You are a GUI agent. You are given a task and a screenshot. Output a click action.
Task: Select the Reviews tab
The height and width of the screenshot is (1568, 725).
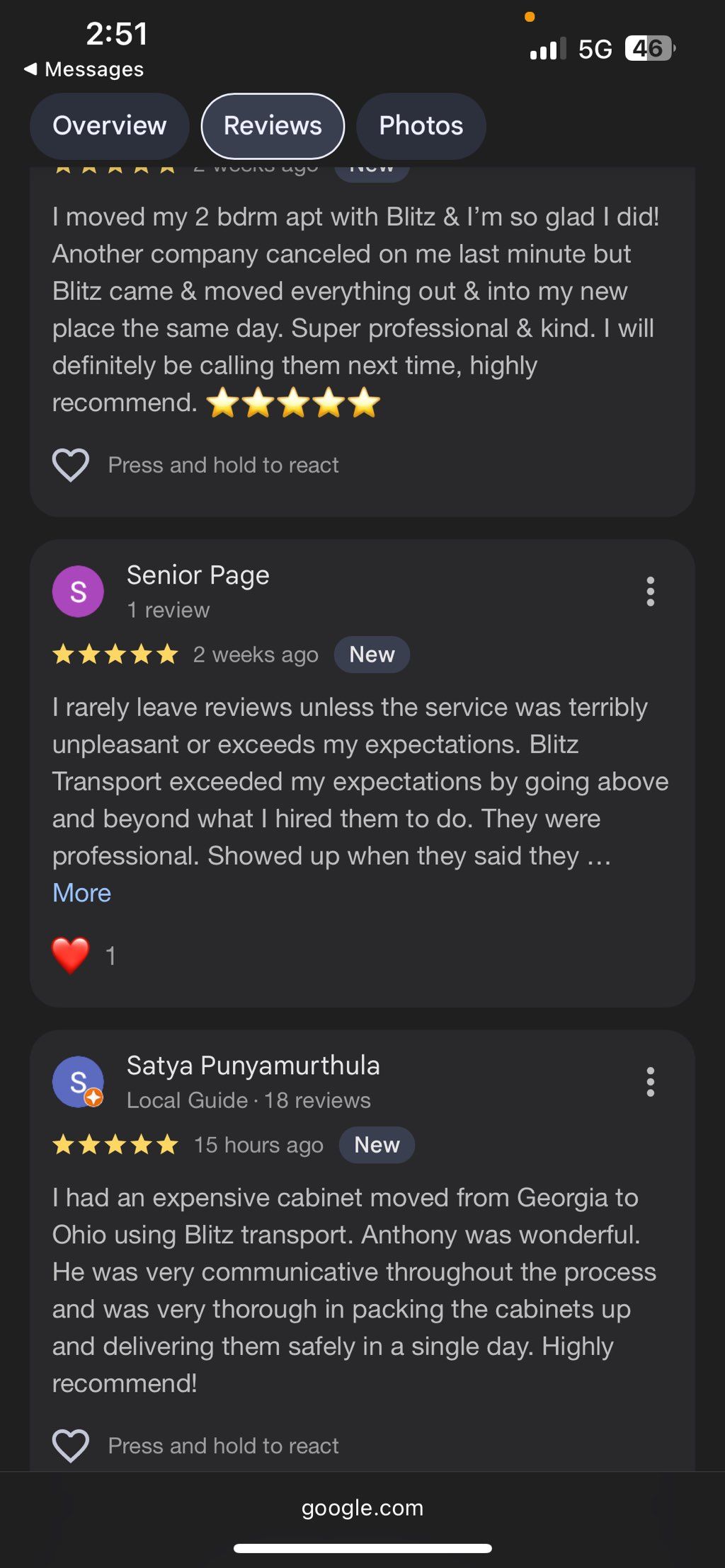pos(273,126)
